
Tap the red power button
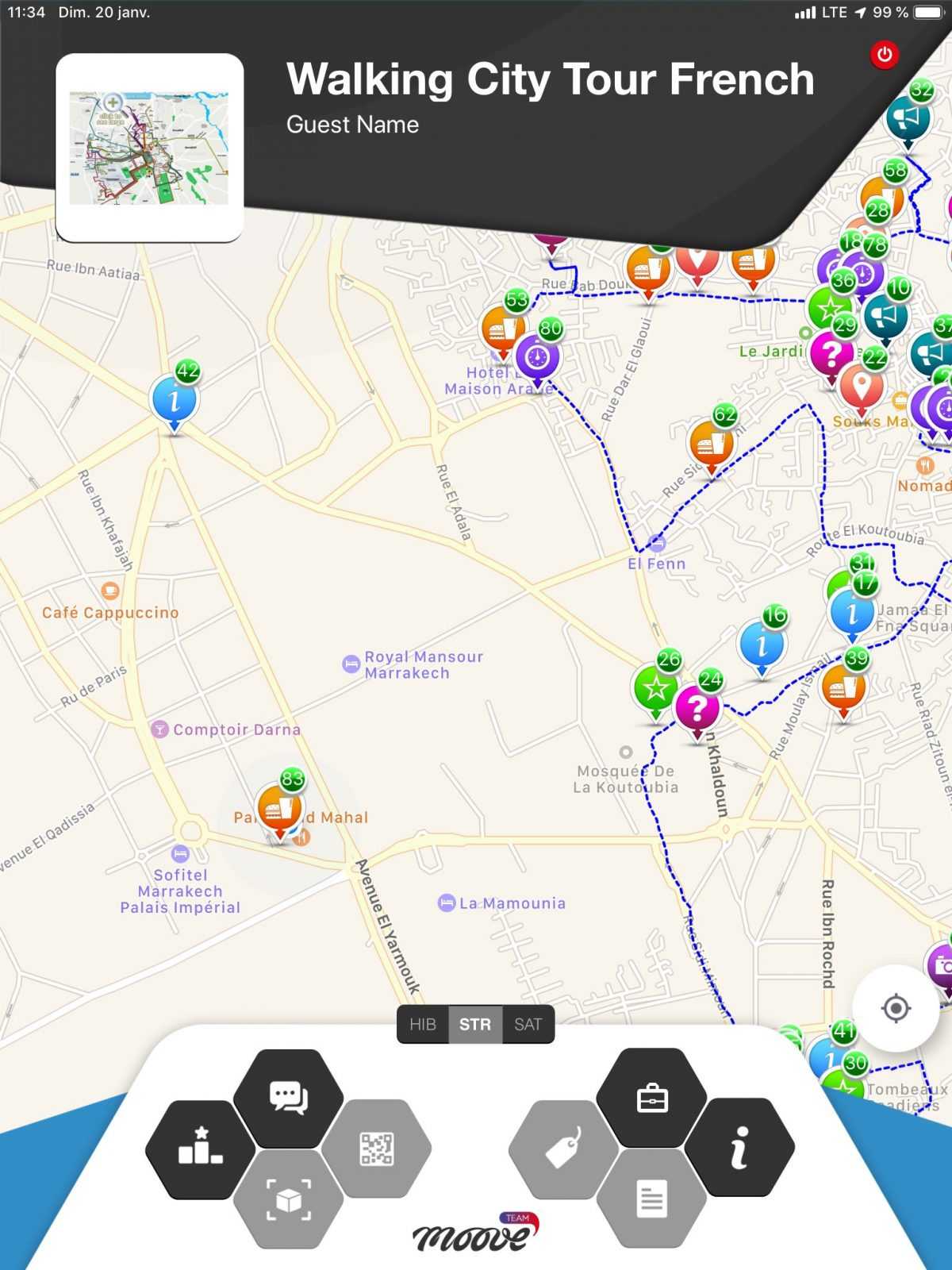(884, 55)
